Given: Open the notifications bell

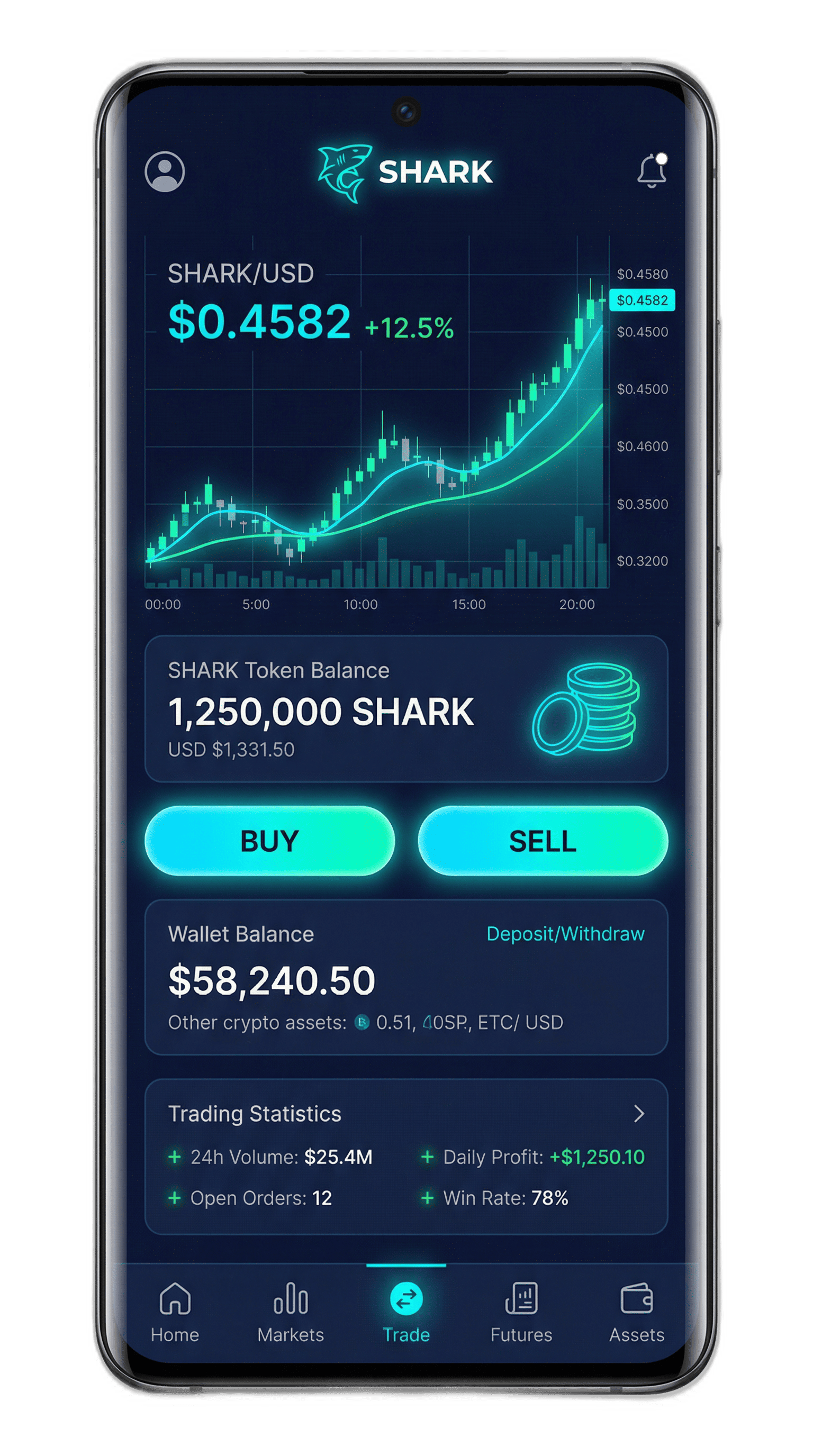Looking at the screenshot, I should click(652, 170).
